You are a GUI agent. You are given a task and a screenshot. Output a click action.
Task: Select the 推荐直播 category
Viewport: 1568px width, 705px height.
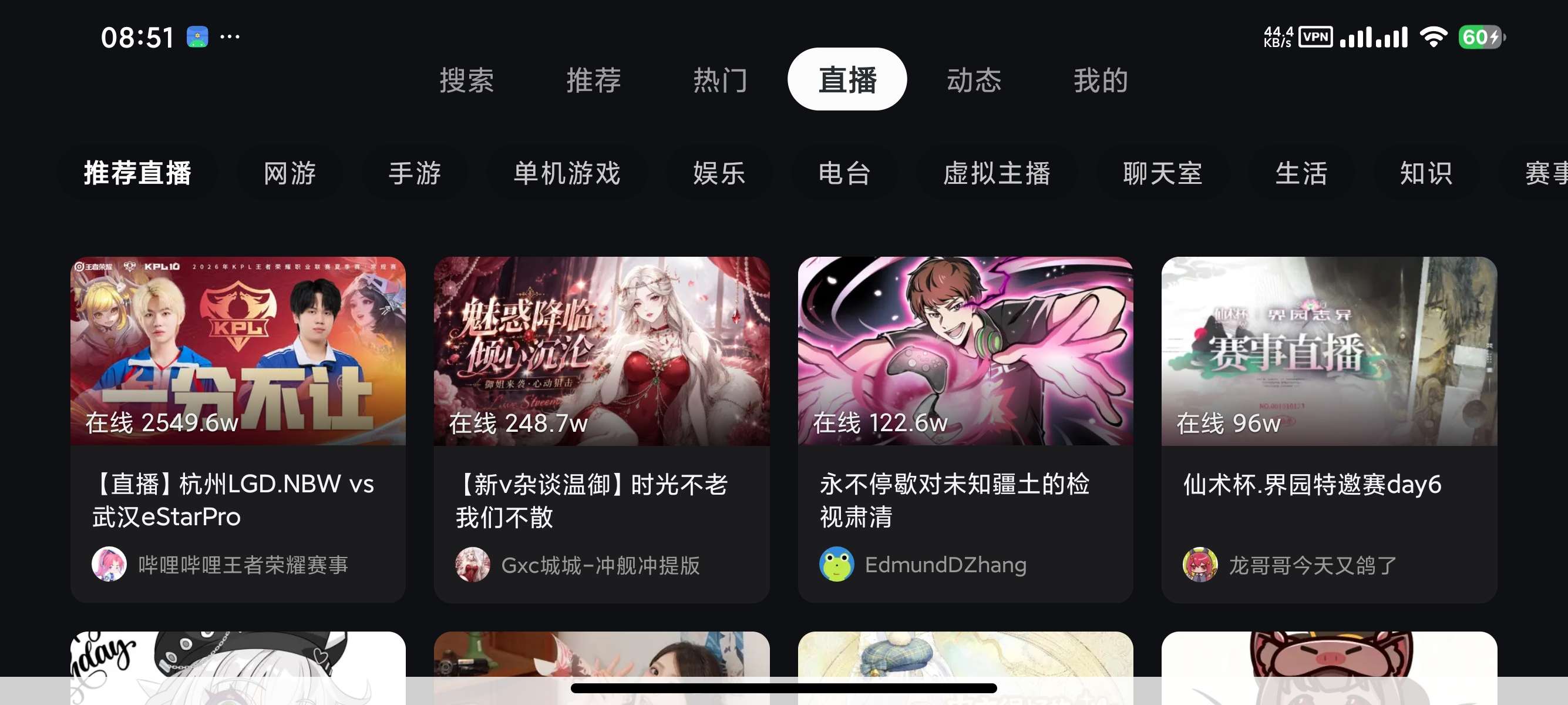(x=137, y=173)
